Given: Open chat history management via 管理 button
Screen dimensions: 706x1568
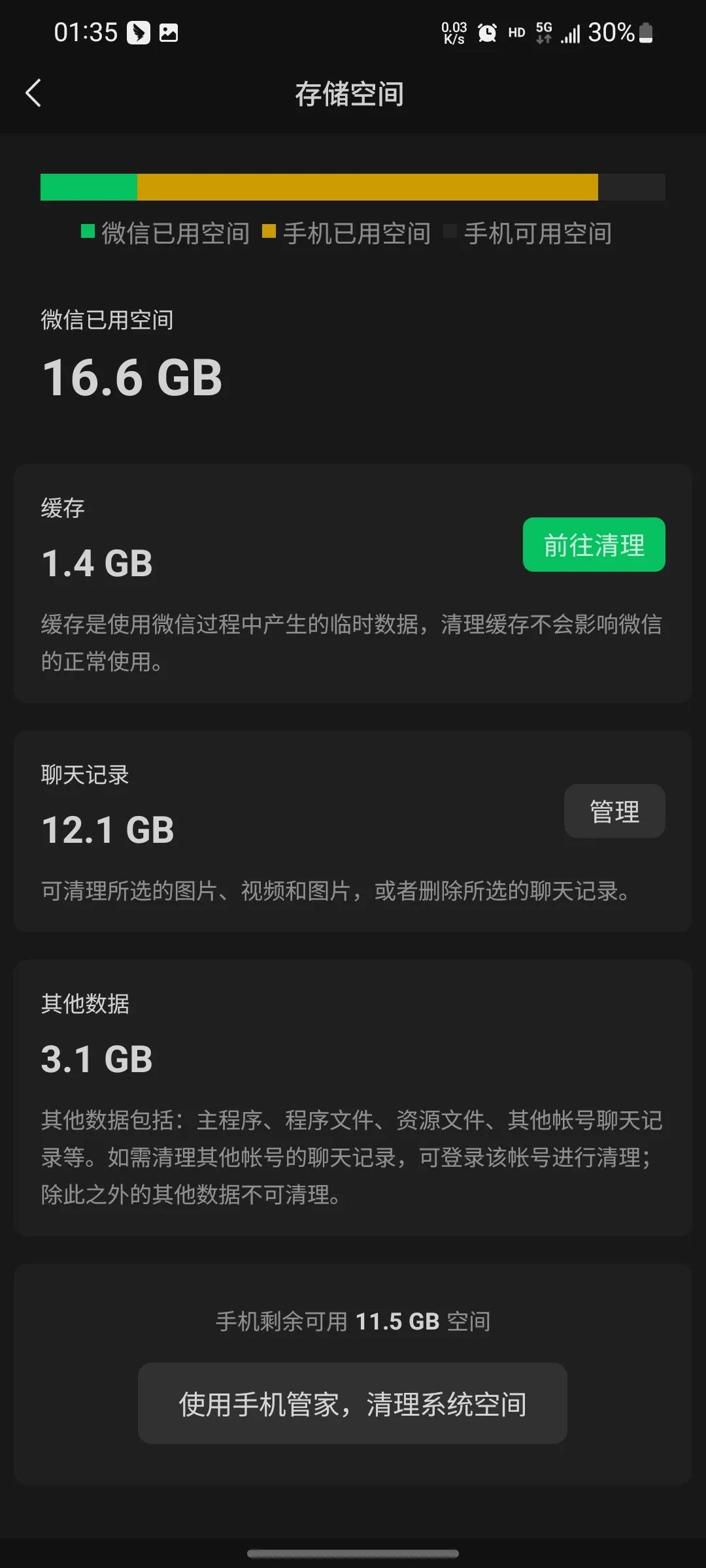Looking at the screenshot, I should coord(614,811).
